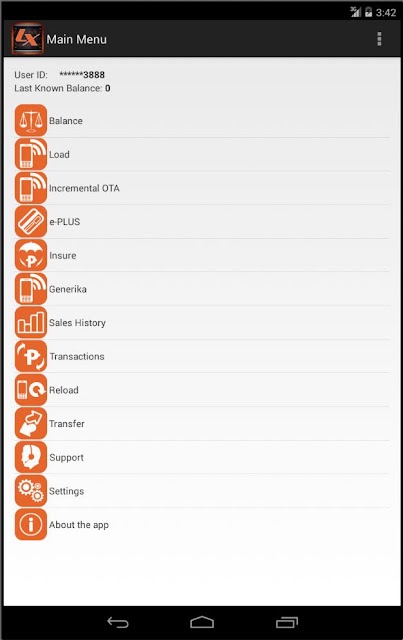
Task: Open the overflow menu
Action: coord(379,39)
